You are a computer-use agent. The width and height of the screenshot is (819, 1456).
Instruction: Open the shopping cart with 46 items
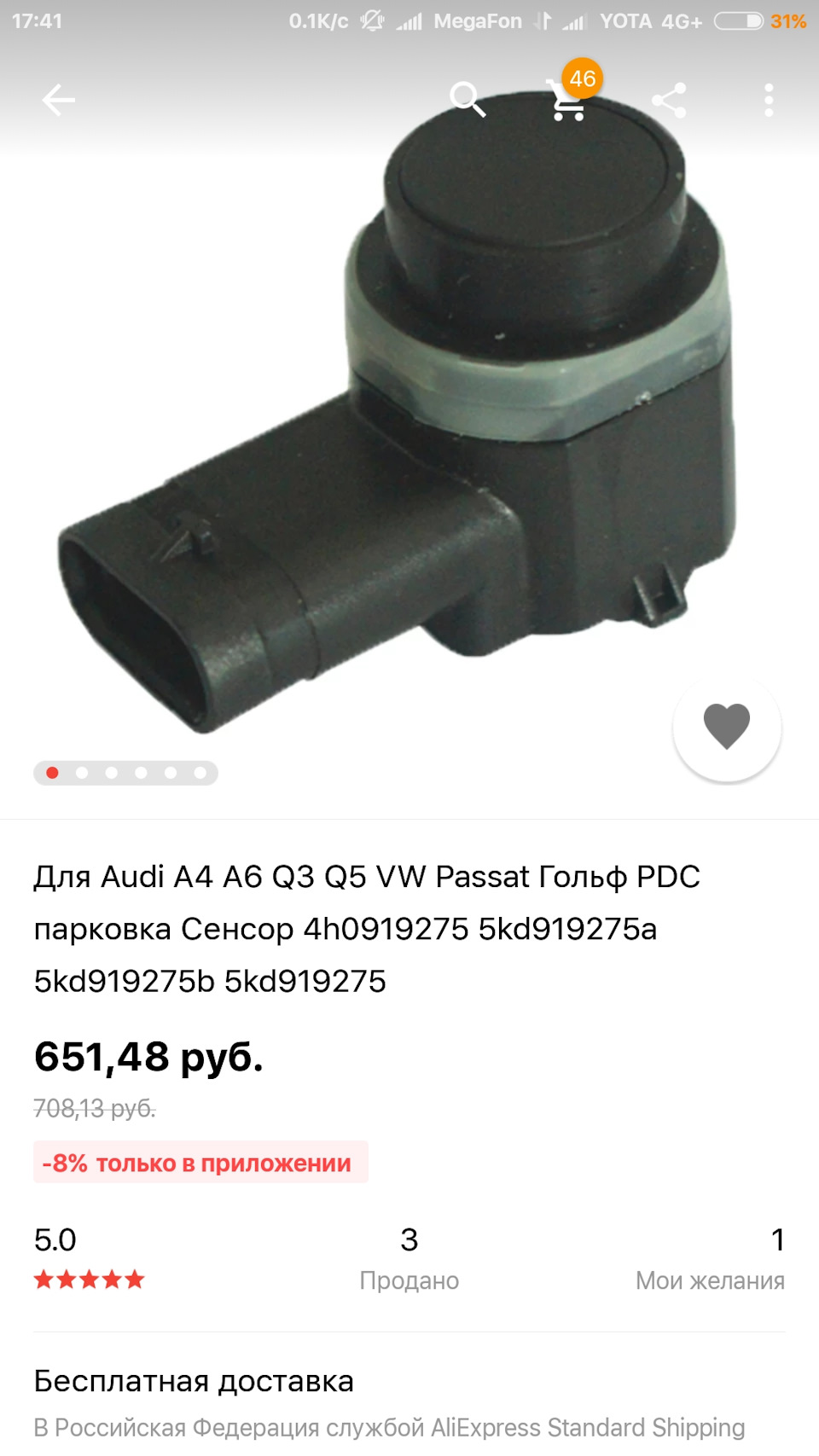pos(567,100)
